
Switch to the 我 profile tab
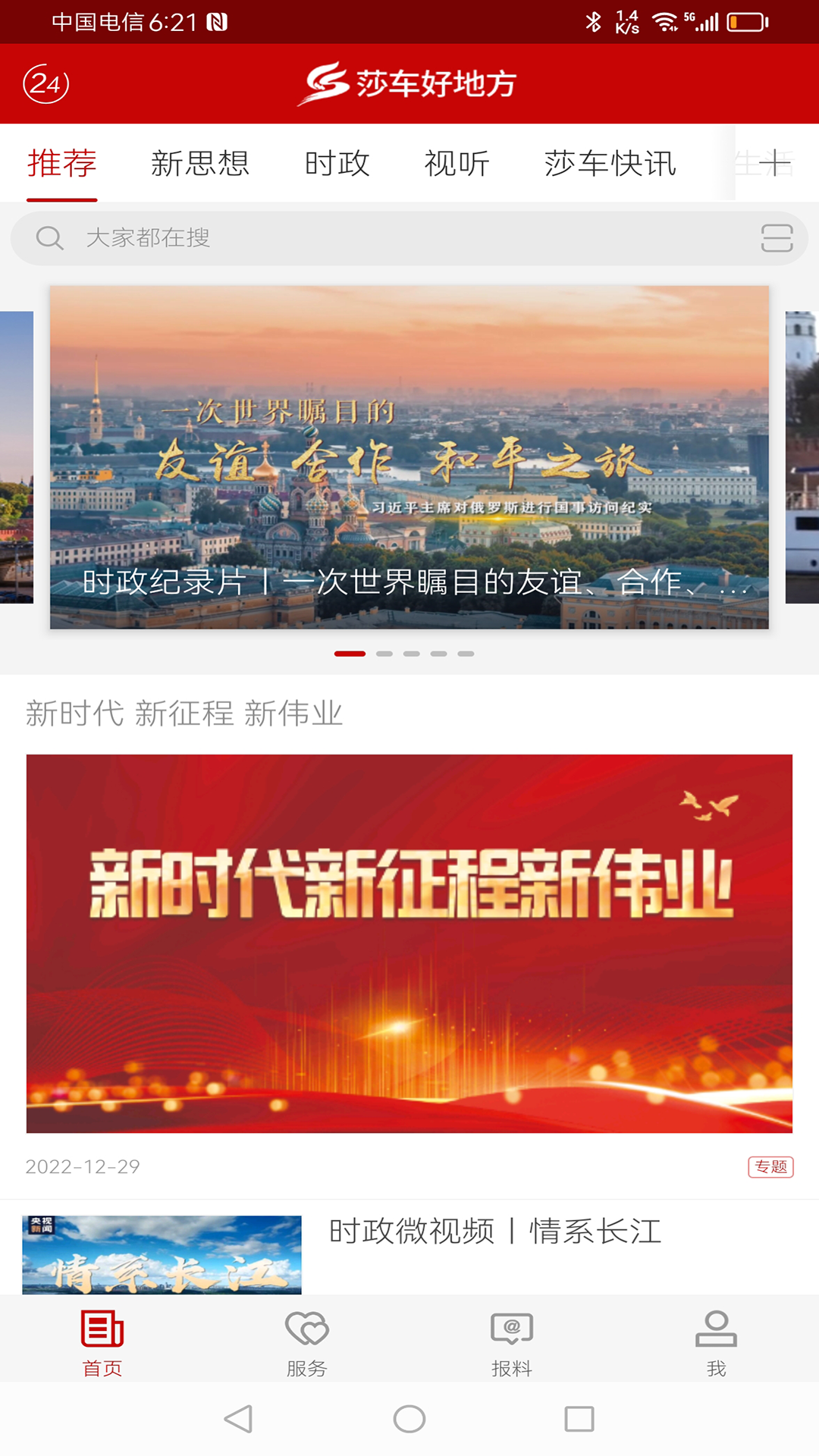[716, 1342]
